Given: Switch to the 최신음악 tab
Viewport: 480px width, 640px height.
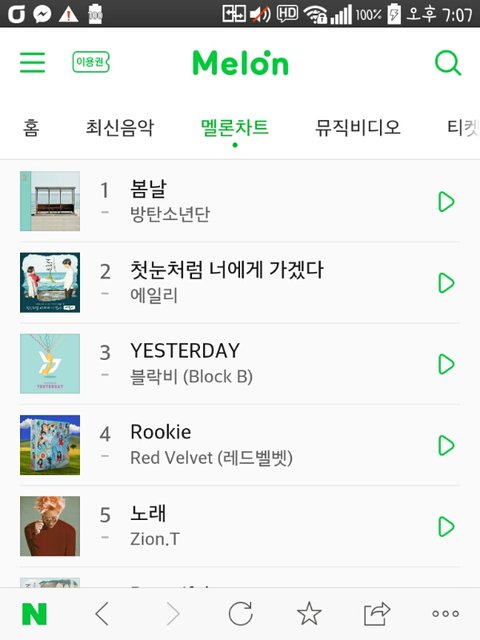Looking at the screenshot, I should coord(120,127).
